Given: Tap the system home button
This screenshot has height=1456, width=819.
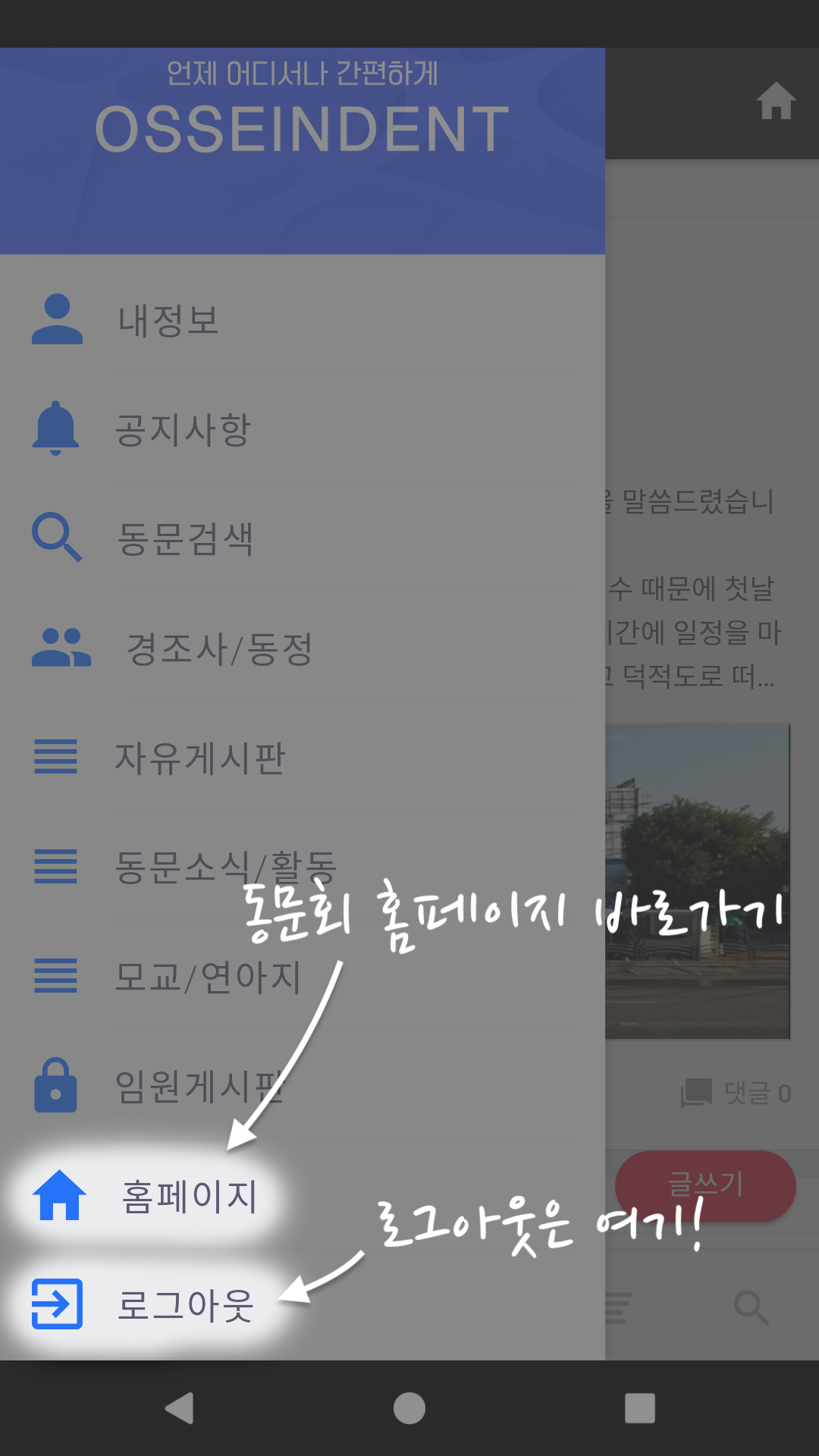Looking at the screenshot, I should pos(409,1408).
